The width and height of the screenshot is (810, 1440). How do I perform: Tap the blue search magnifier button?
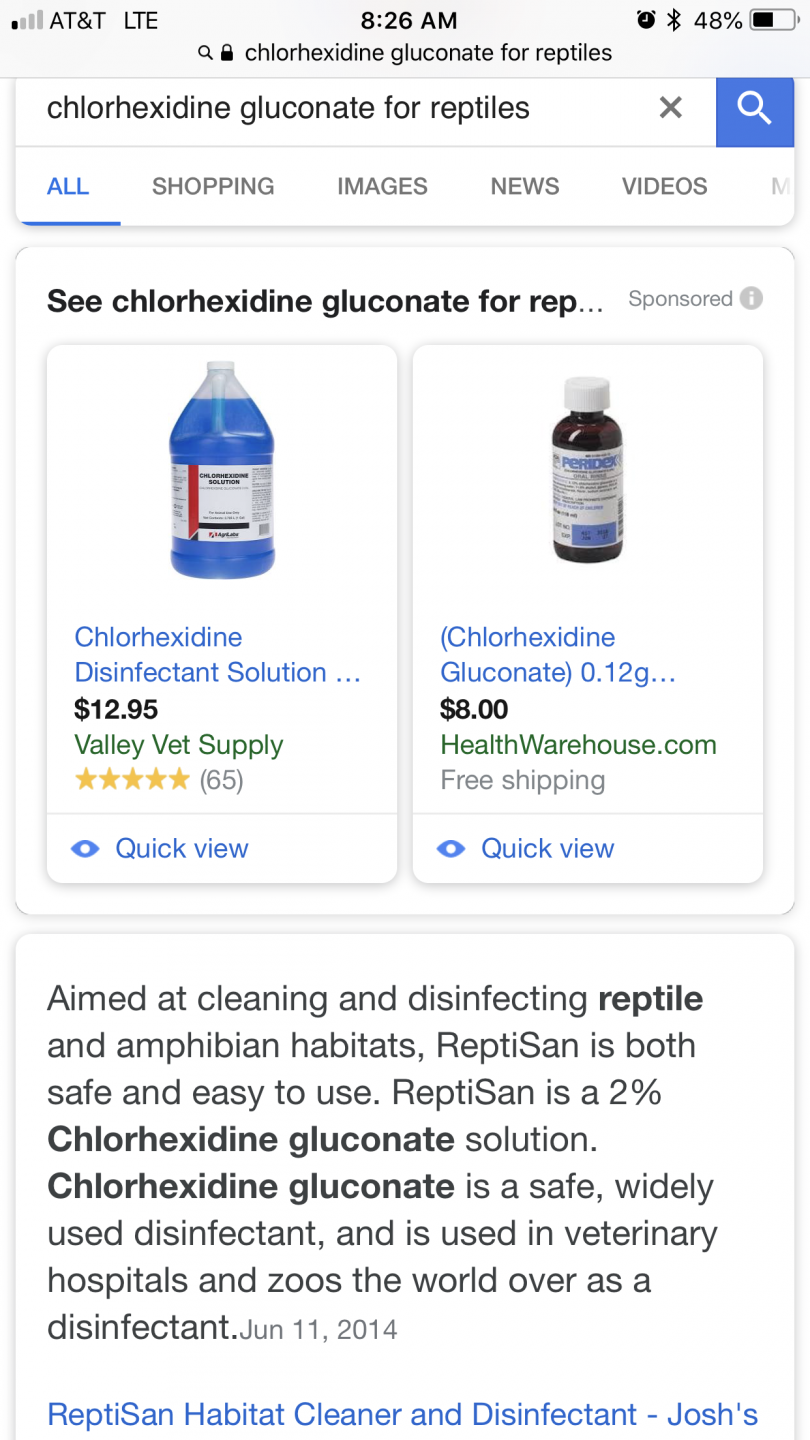click(x=754, y=108)
